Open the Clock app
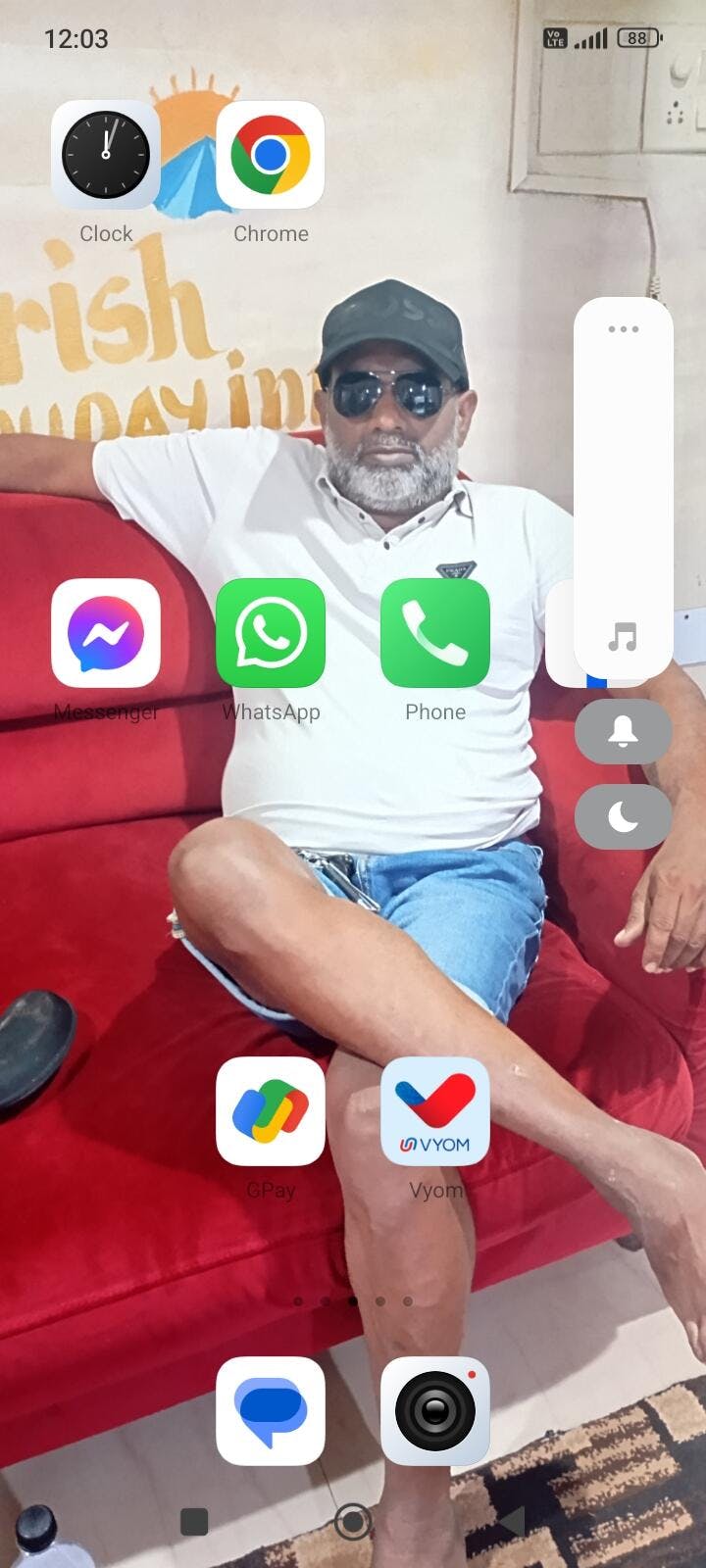 click(x=106, y=155)
